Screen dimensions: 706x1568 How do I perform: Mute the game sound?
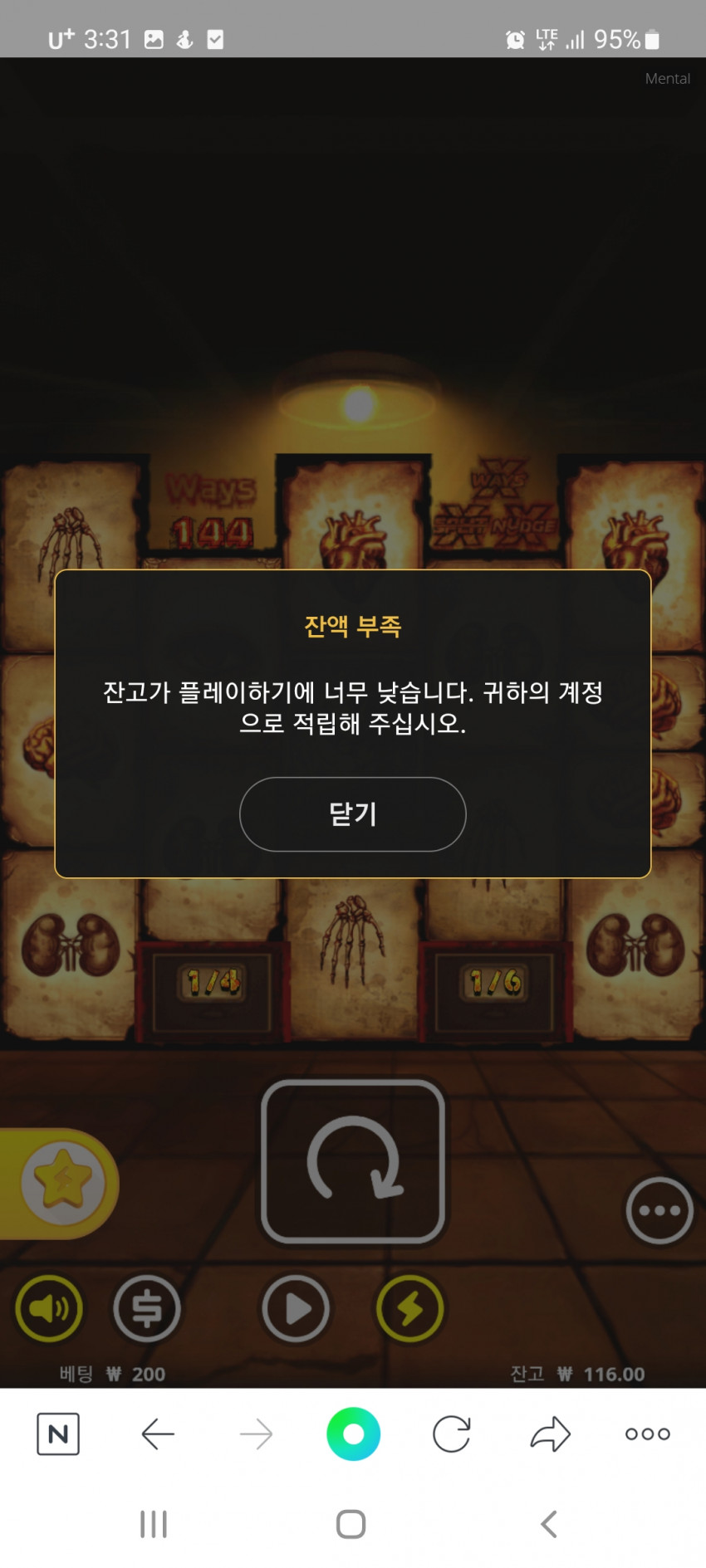coord(49,1308)
